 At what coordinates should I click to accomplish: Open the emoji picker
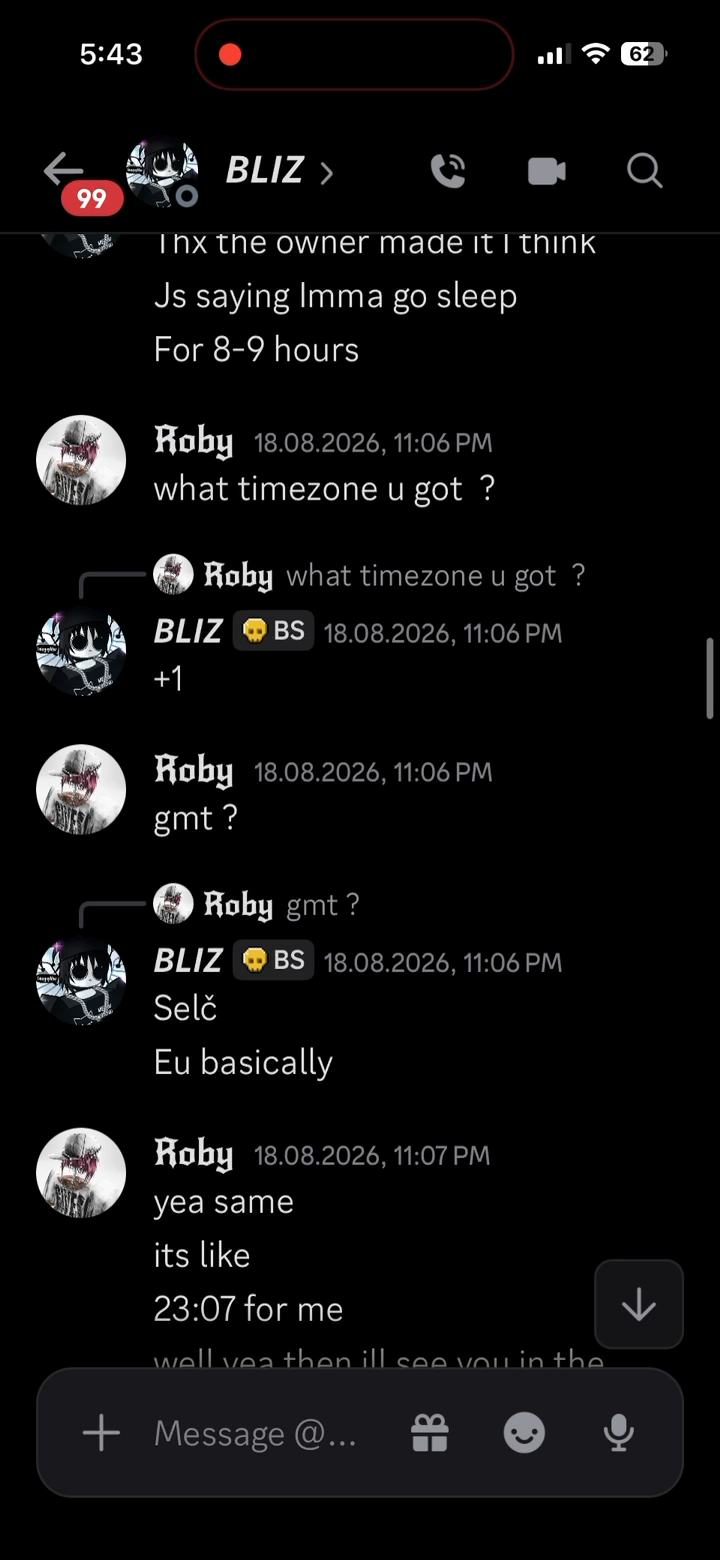[x=524, y=1433]
